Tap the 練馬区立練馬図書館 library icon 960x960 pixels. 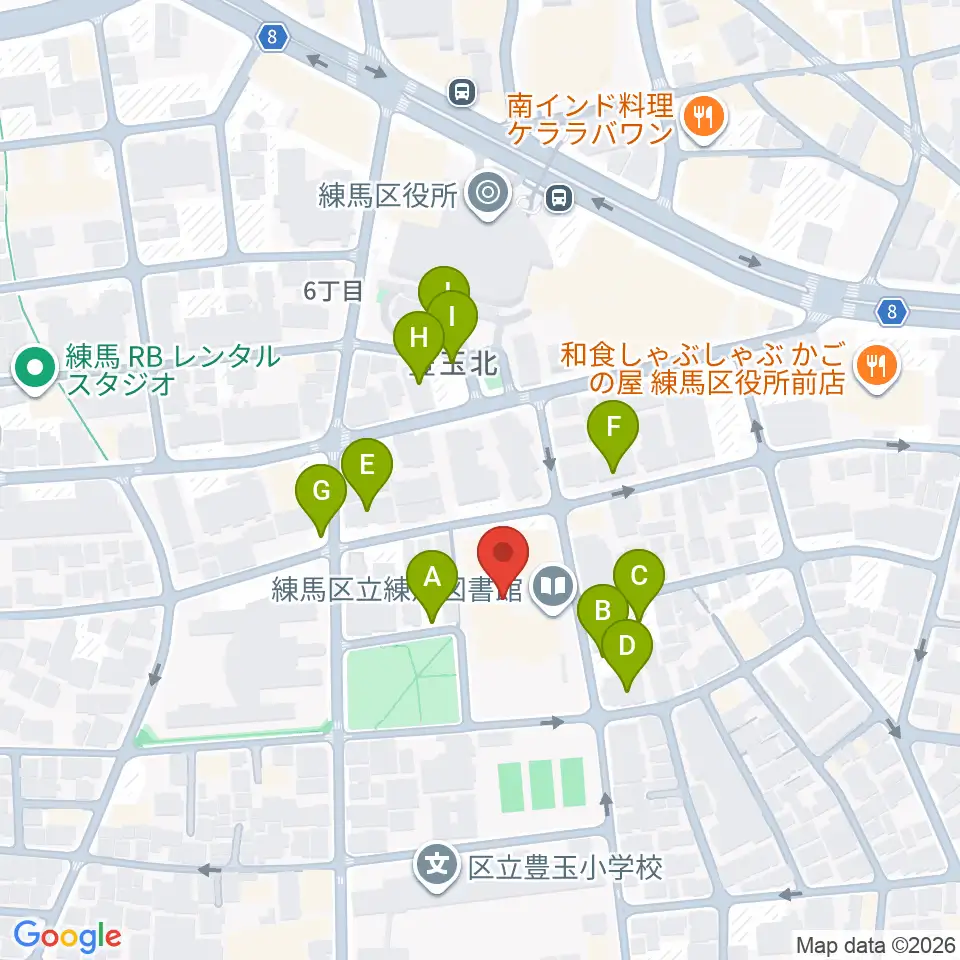(553, 588)
